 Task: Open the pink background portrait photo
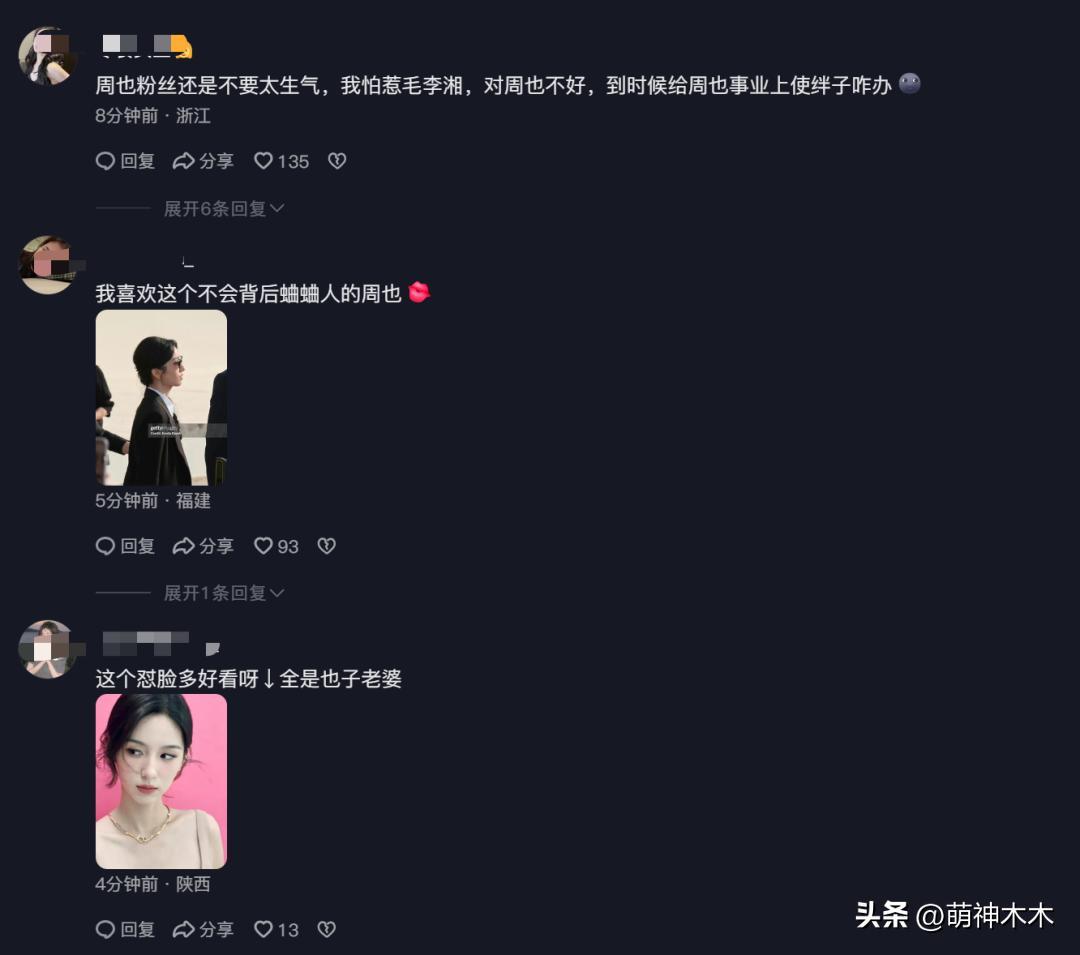161,781
